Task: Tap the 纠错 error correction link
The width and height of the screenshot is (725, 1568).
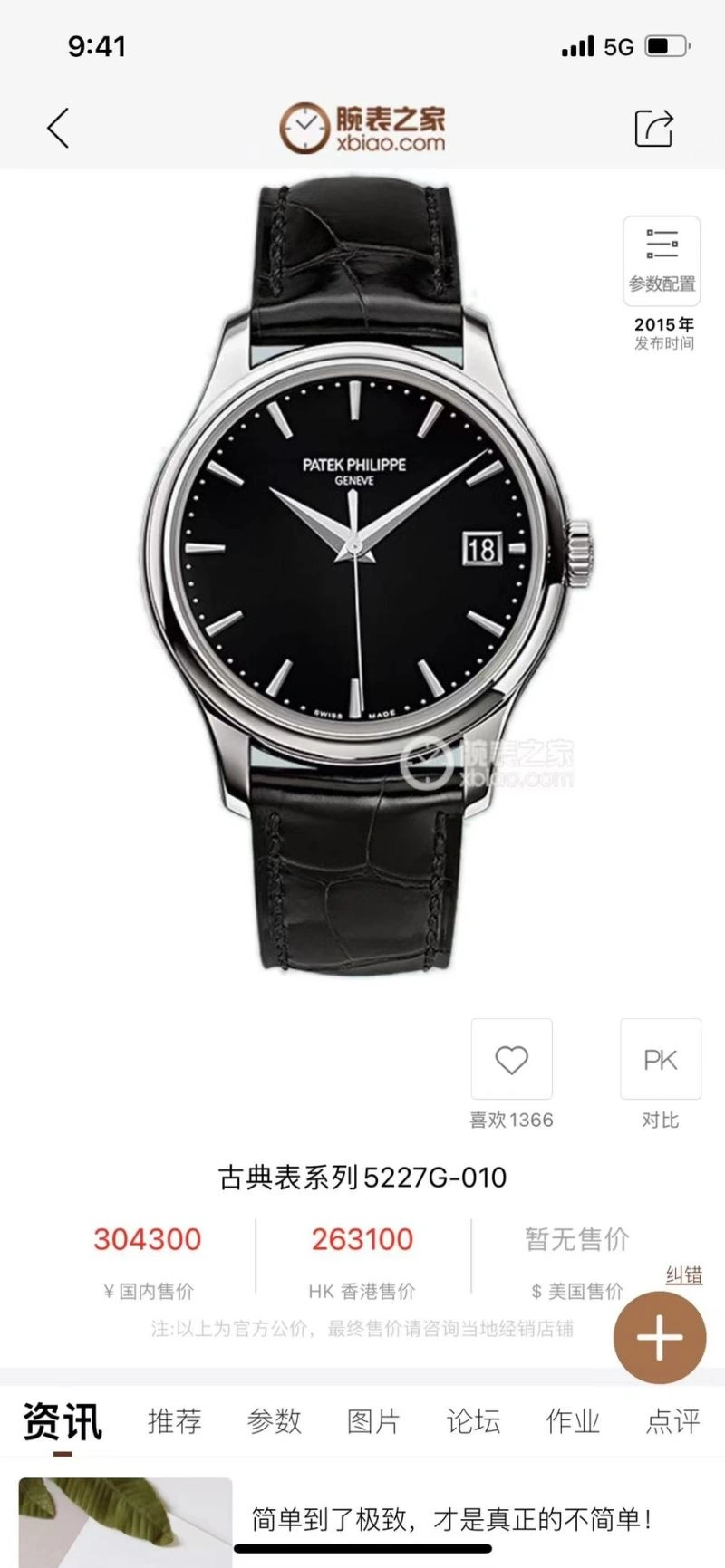Action: pyautogui.click(x=683, y=1275)
